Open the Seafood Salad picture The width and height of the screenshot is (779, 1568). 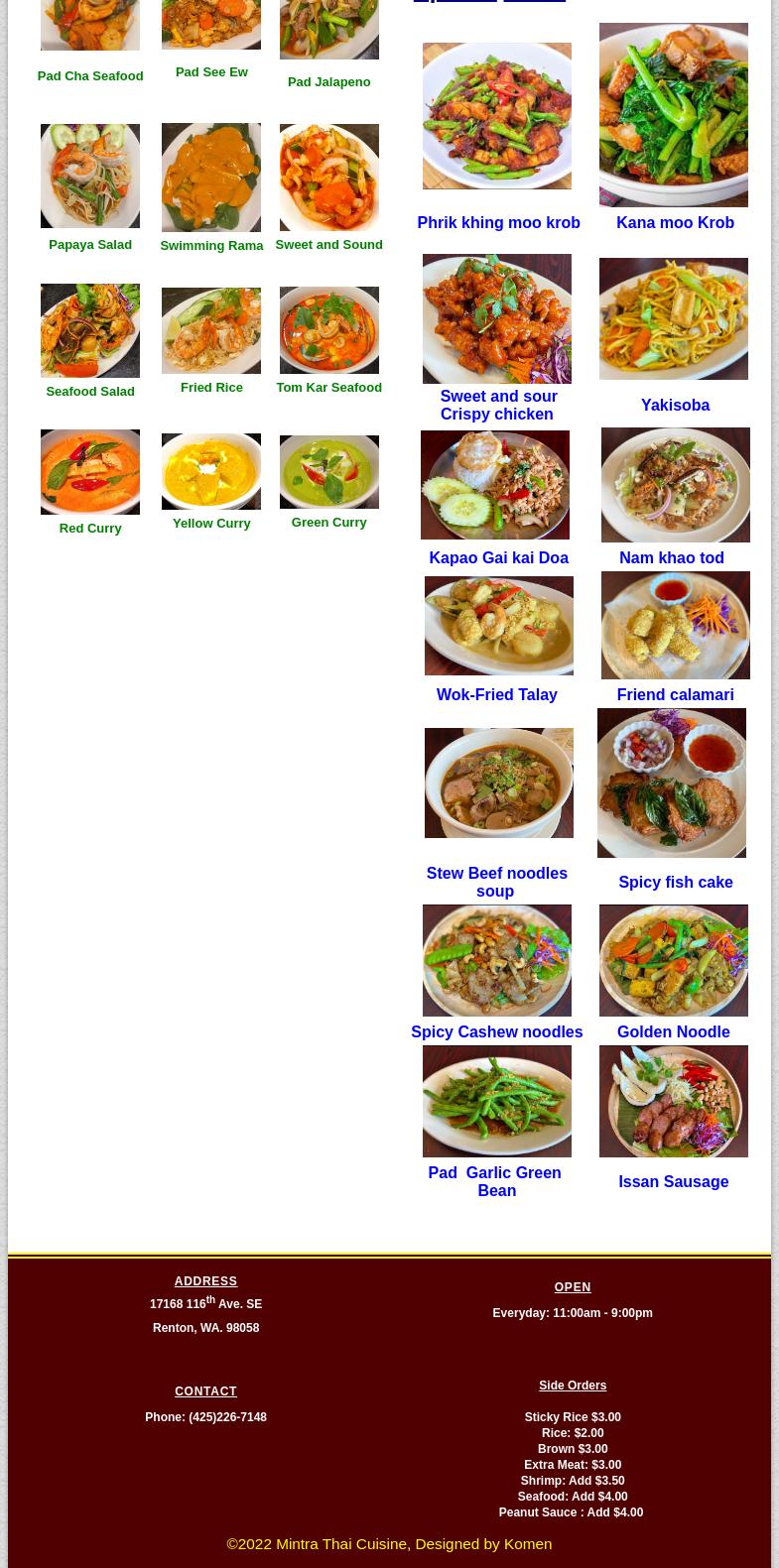coord(90,330)
